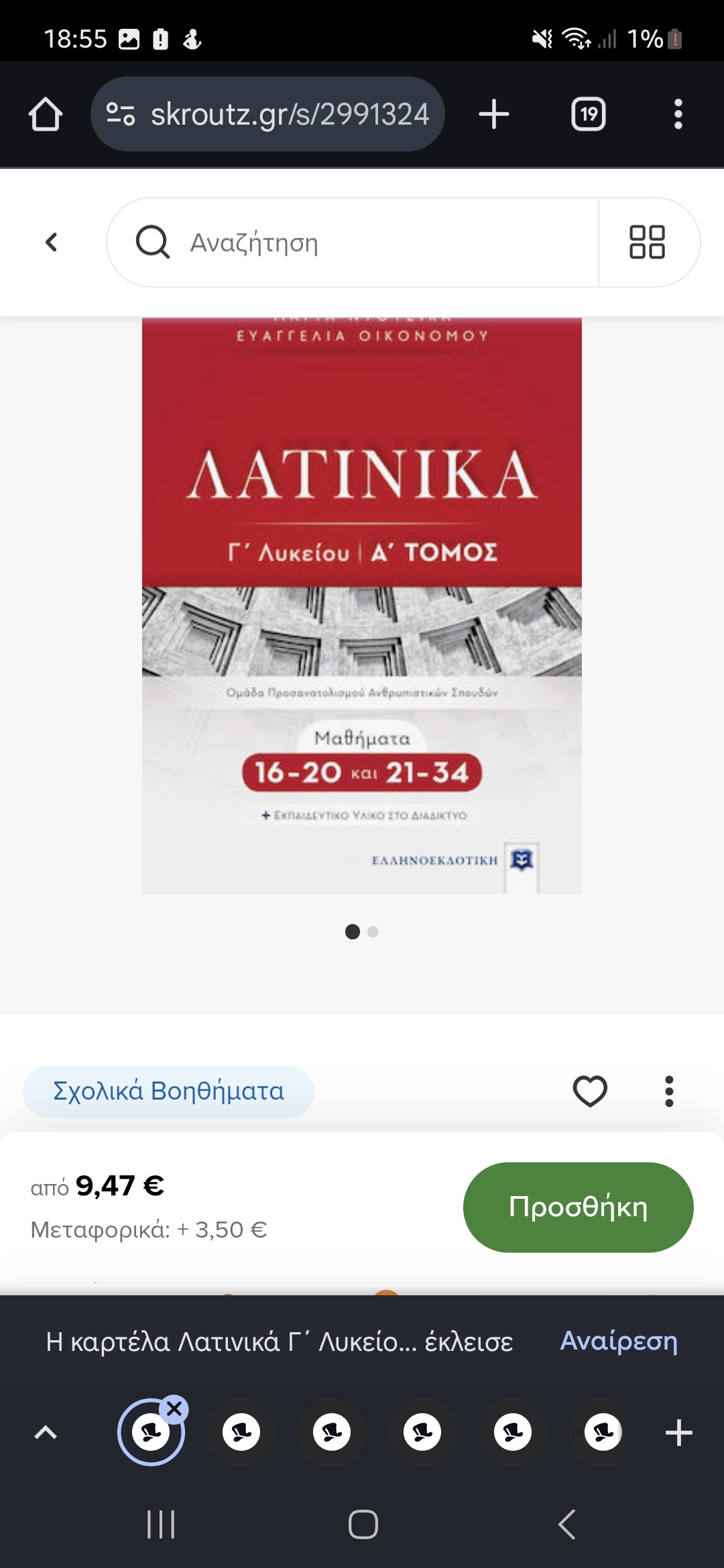
Task: Open the Σχολικά Βοηθήματα category chip
Action: coord(168,1091)
